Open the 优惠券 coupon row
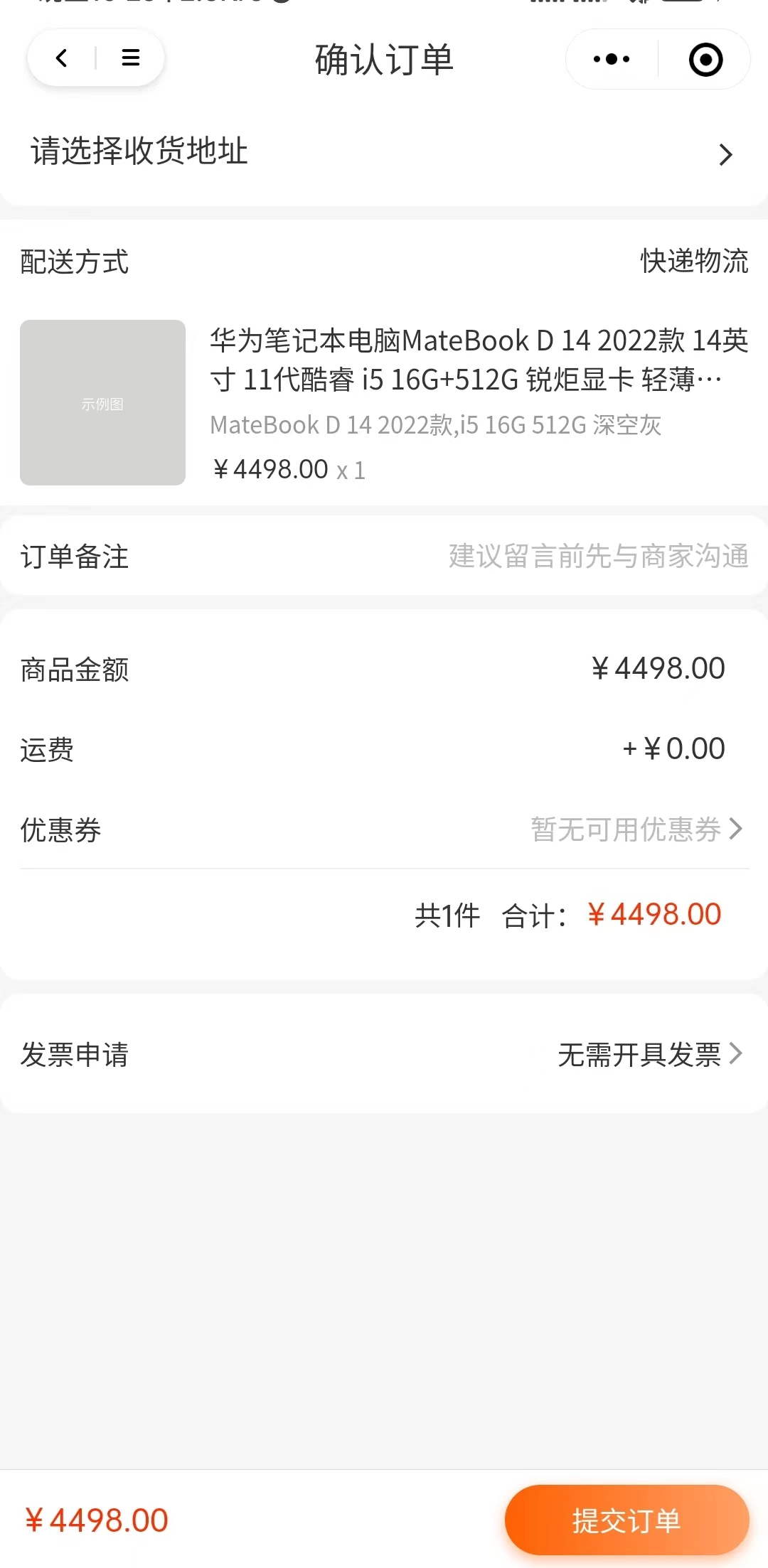The image size is (768, 1568). (636, 829)
